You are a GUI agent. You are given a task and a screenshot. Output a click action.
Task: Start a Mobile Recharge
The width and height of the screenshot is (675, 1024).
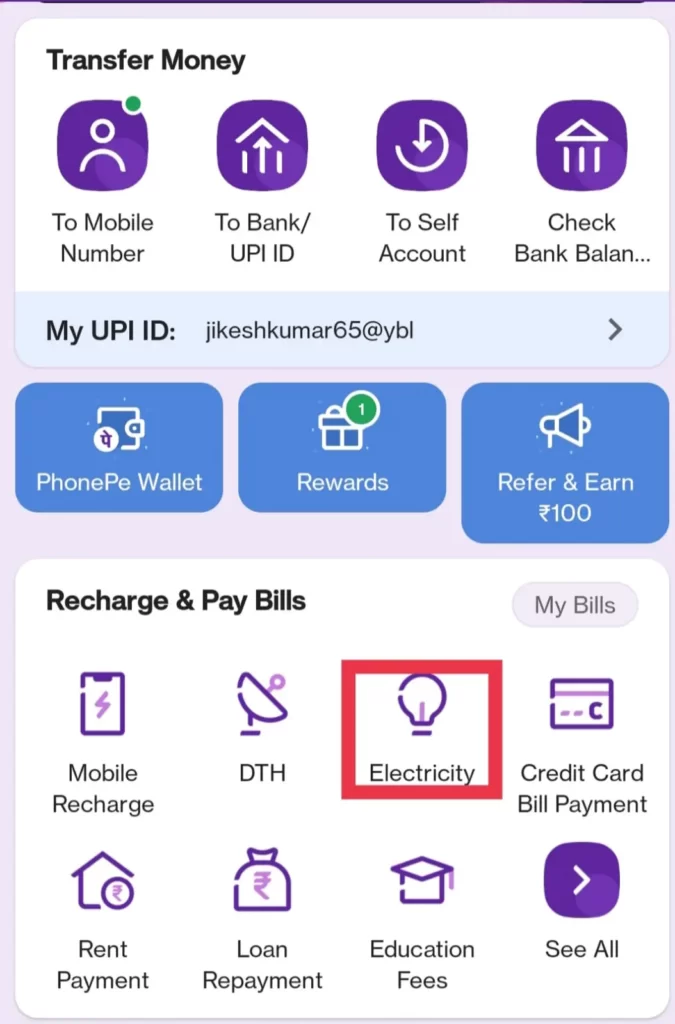[102, 704]
